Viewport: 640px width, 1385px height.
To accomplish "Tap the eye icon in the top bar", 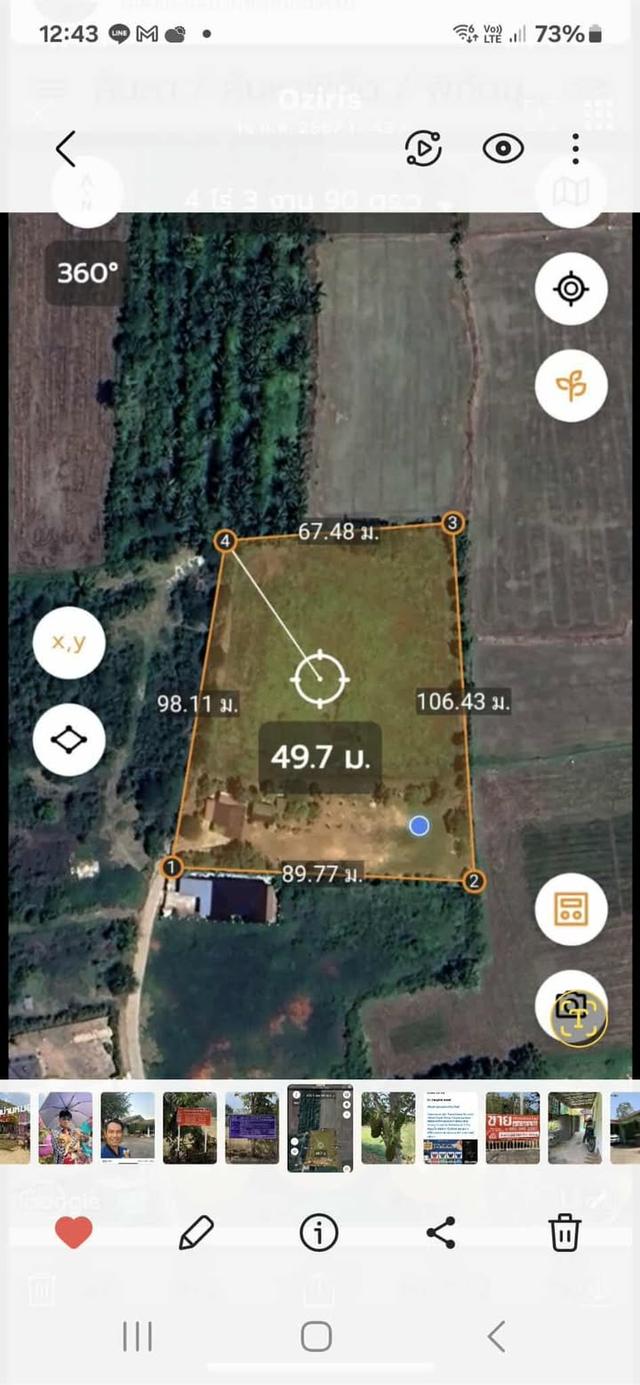I will pyautogui.click(x=503, y=149).
